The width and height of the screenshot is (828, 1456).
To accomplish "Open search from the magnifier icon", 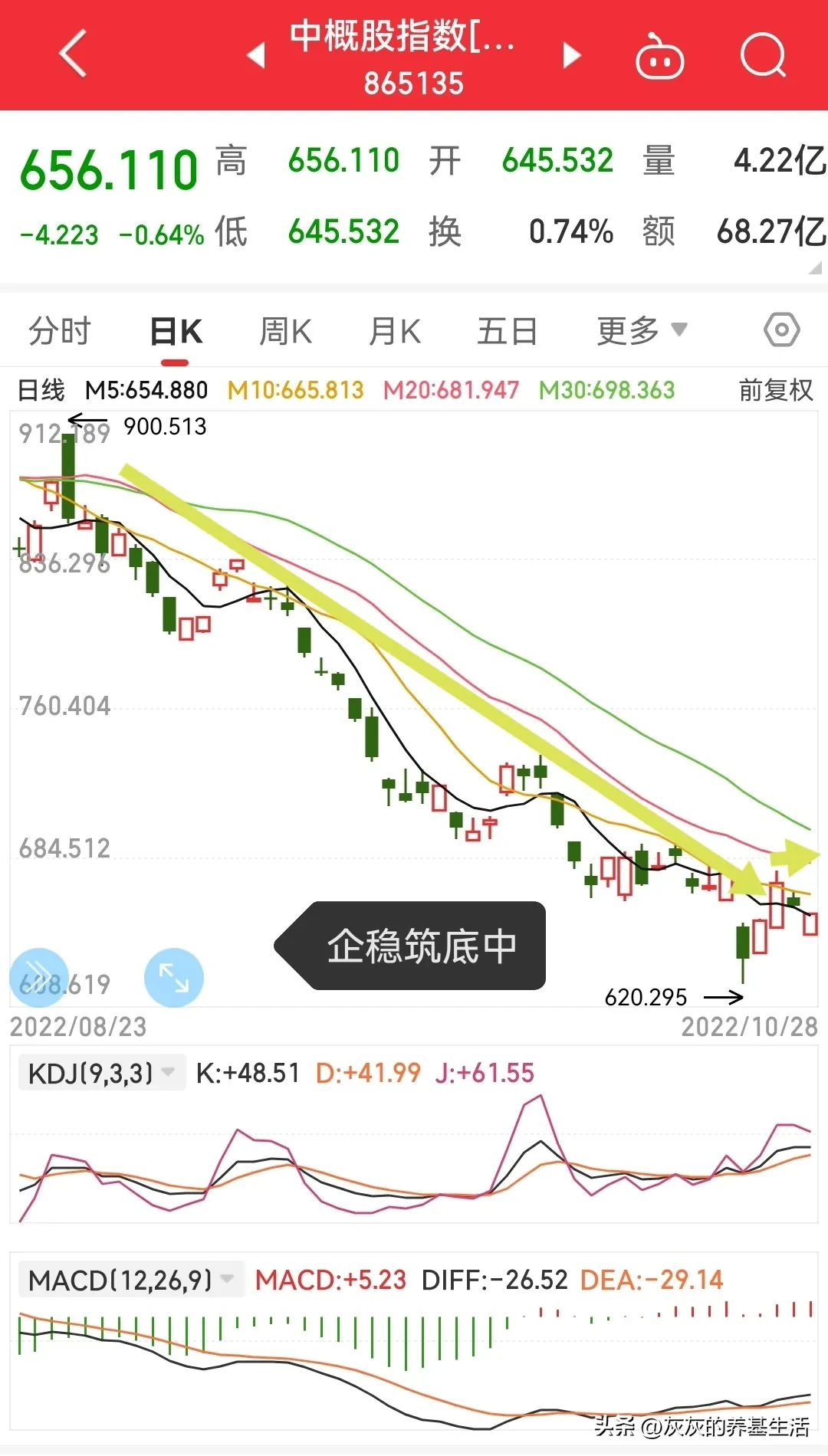I will click(764, 56).
